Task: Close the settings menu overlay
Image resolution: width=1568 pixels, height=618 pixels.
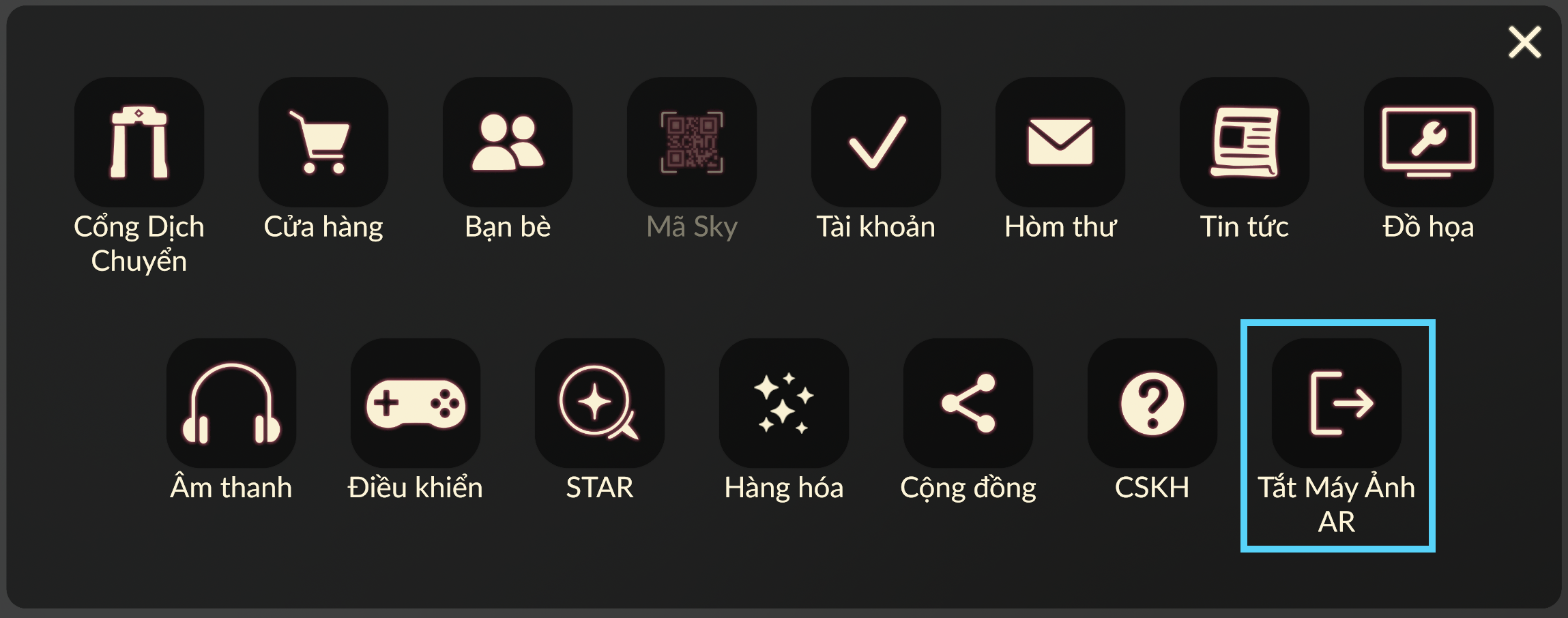Action: coord(1524,42)
